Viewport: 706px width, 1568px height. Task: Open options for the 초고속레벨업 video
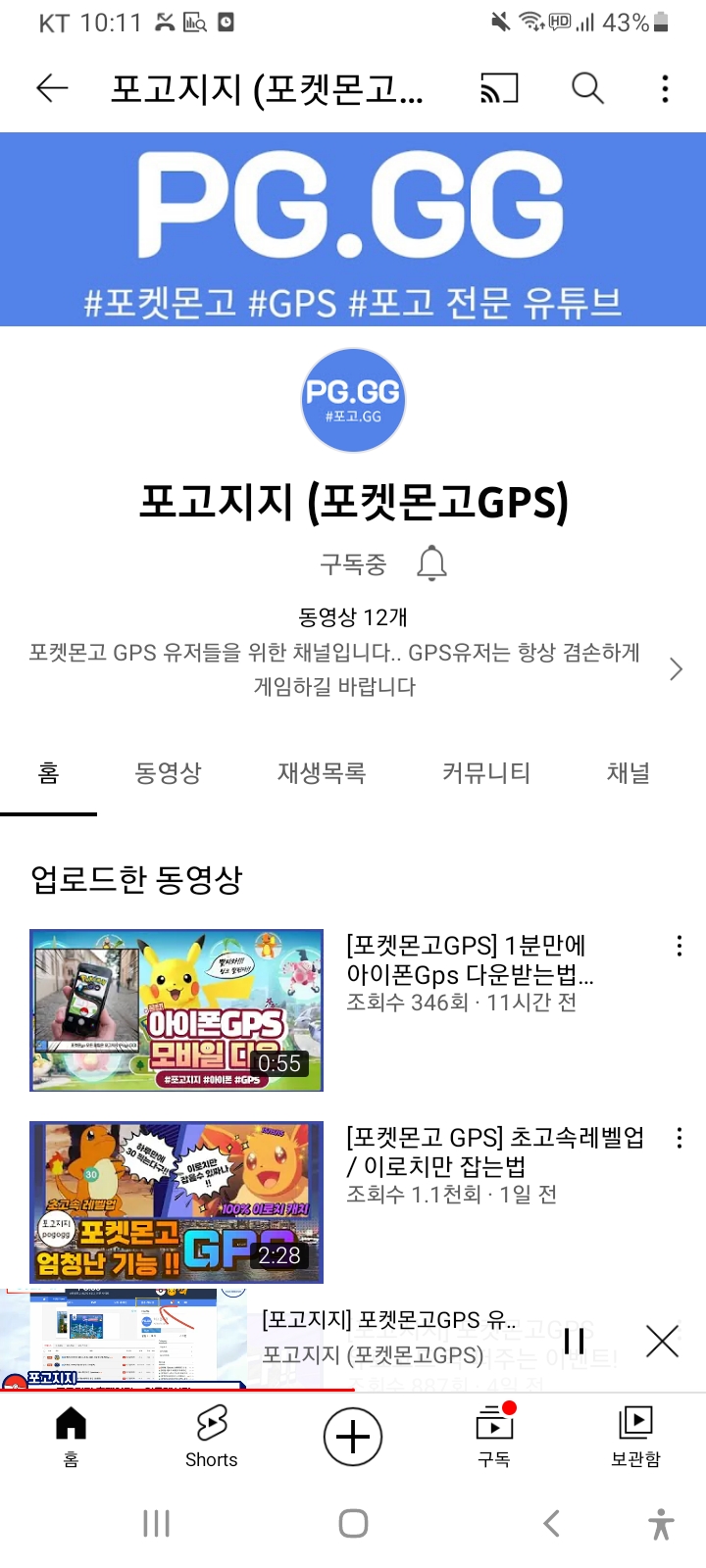[x=679, y=1138]
